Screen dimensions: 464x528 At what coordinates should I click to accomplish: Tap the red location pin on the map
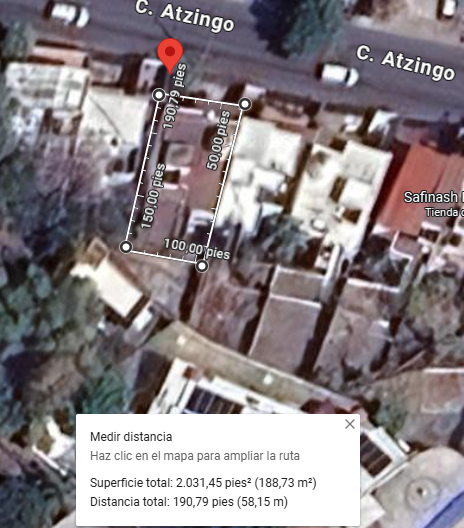[x=170, y=56]
